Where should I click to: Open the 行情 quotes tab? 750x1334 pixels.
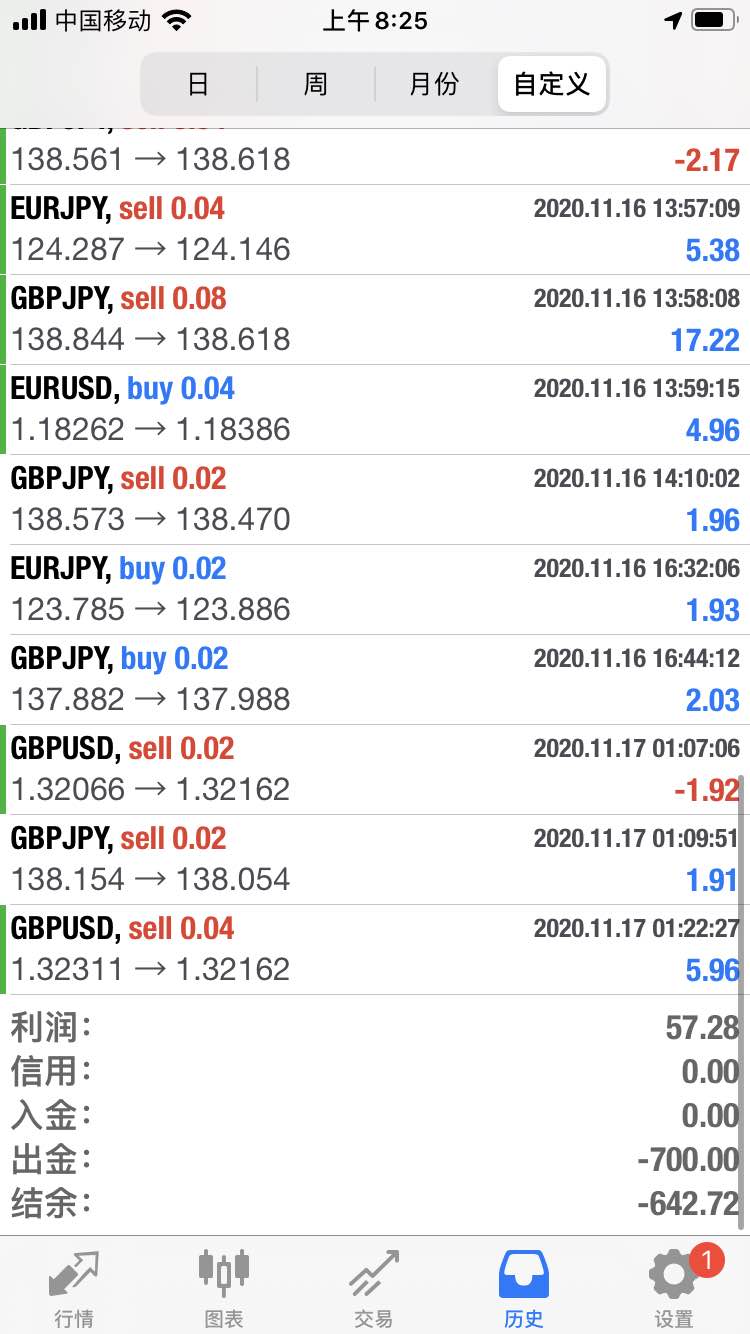(x=75, y=1288)
